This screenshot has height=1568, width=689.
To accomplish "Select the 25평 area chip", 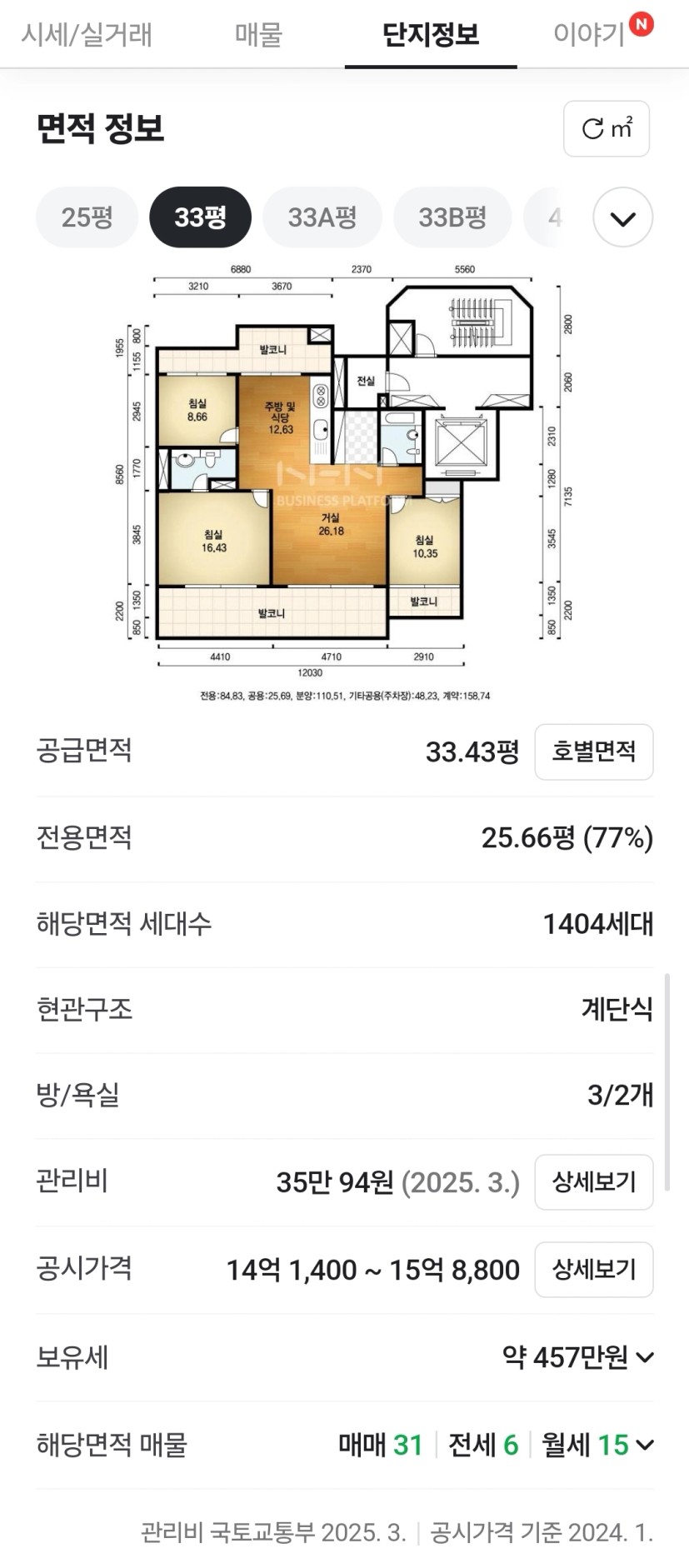I will [x=87, y=217].
